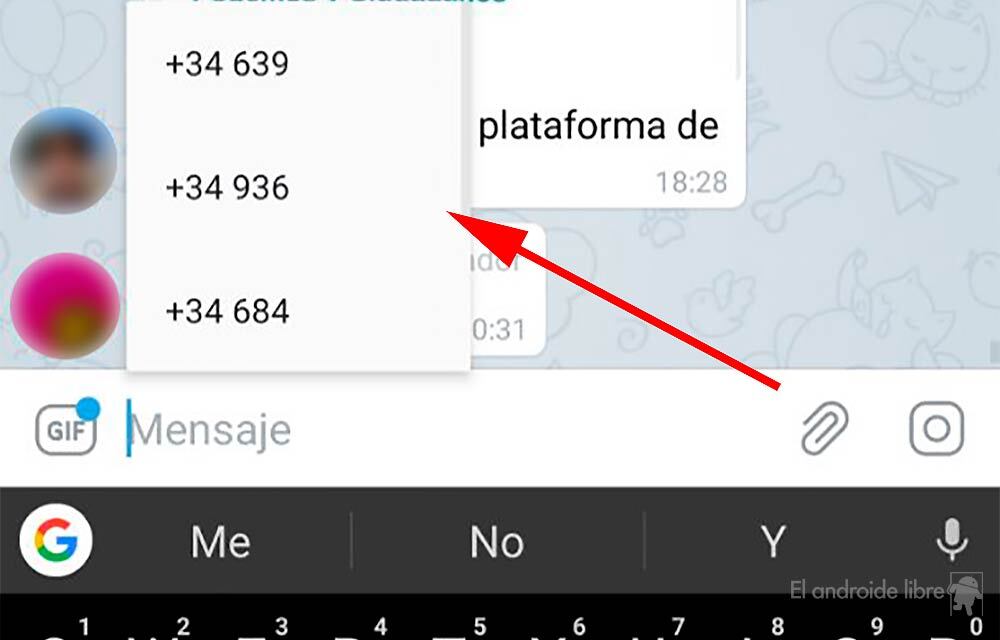Image resolution: width=1000 pixels, height=640 pixels.
Task: Open the camera icon in message bar
Action: 936,429
